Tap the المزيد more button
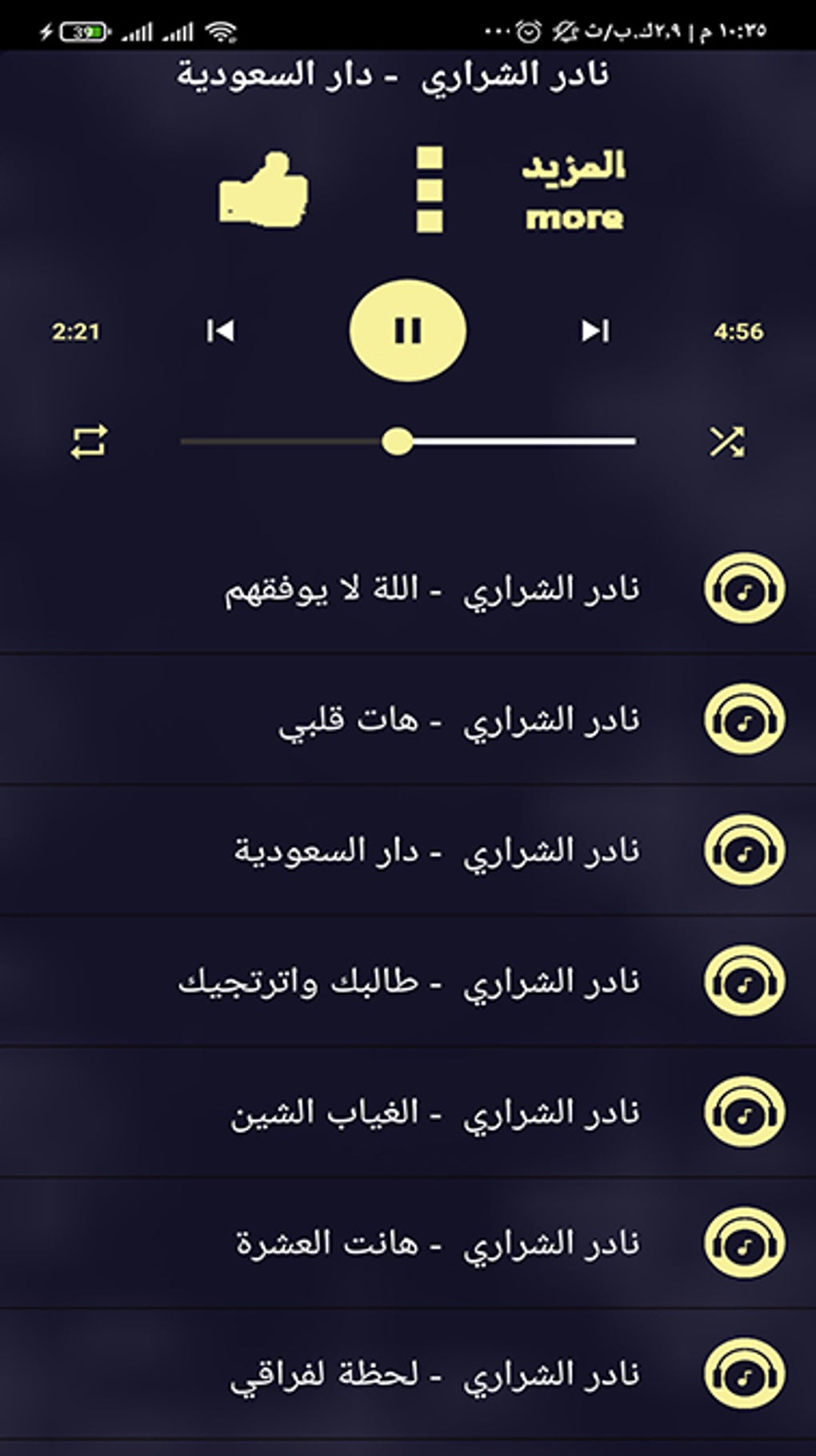Screen dimensions: 816x1456 click(x=574, y=190)
